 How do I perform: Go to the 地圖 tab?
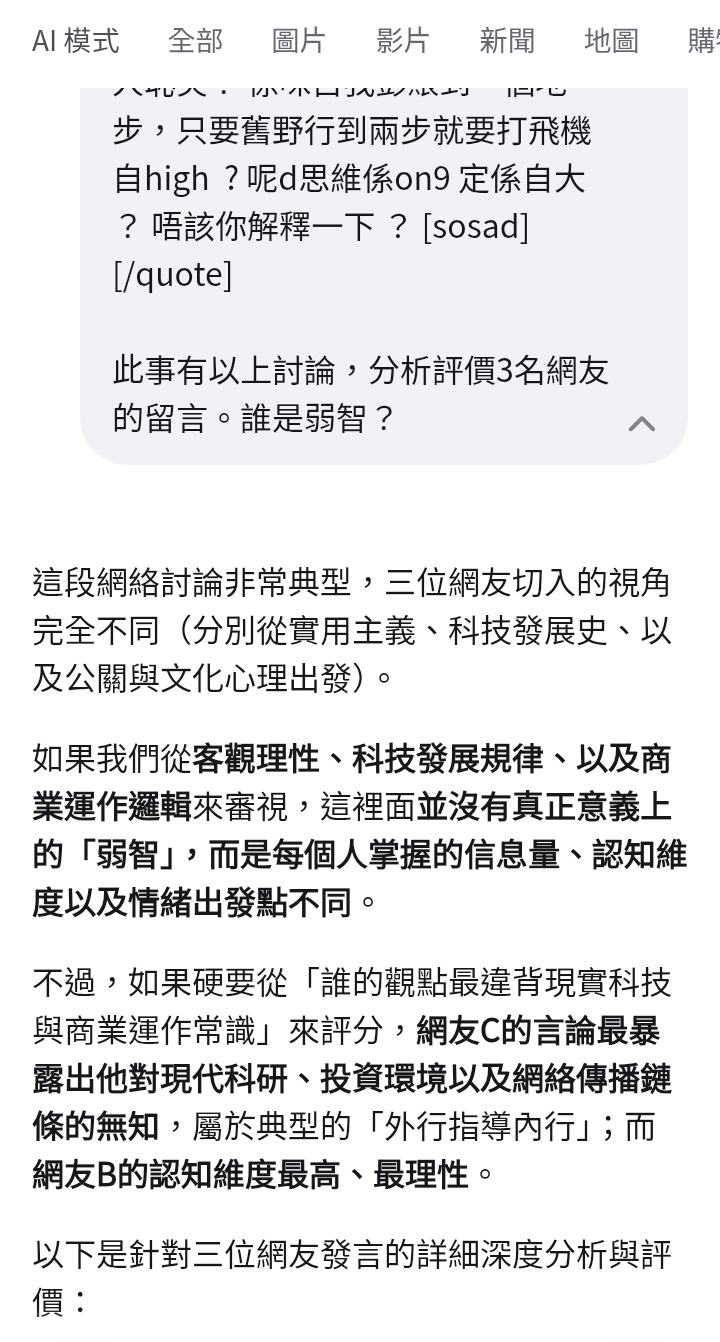pyautogui.click(x=611, y=41)
